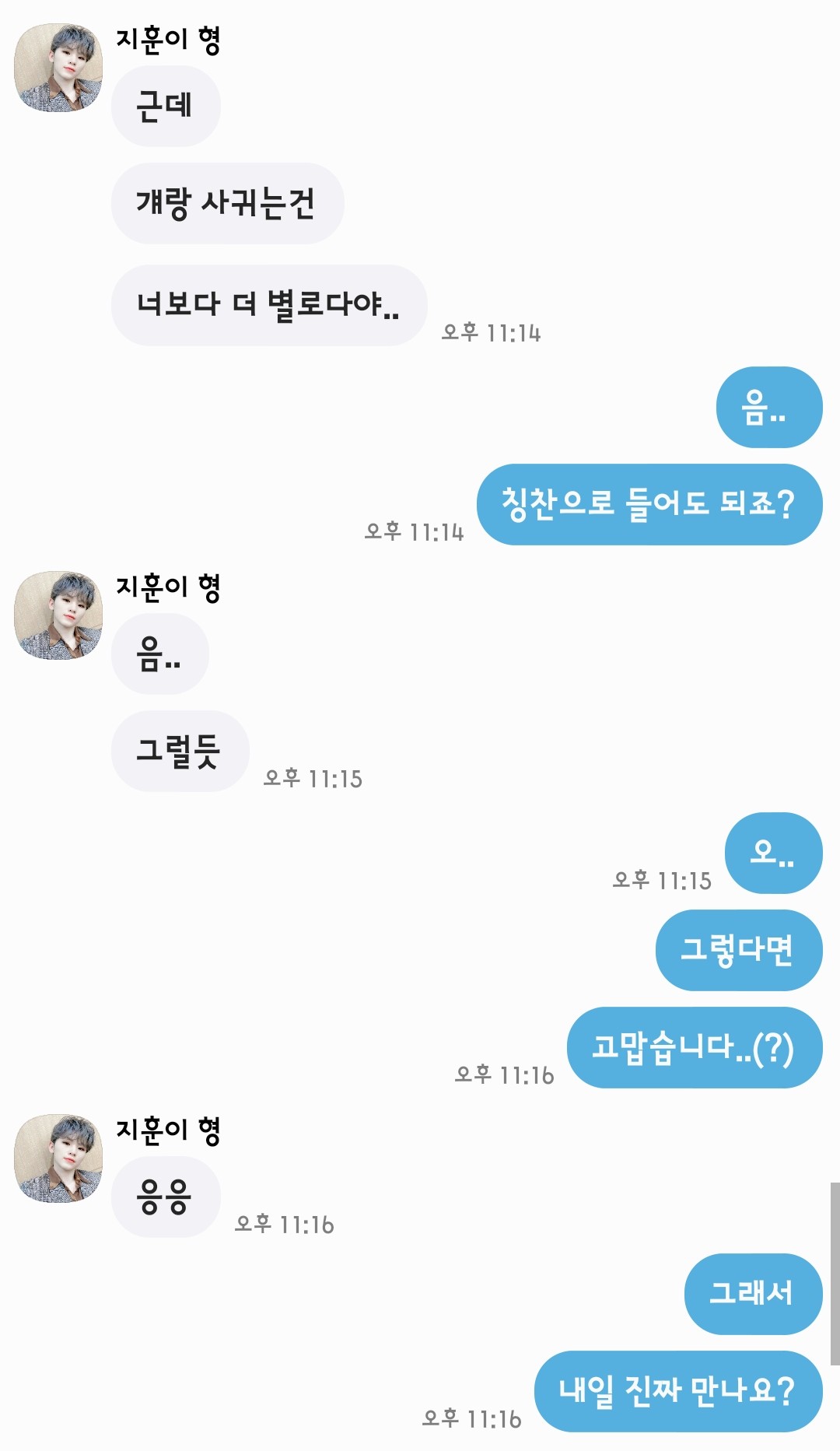Open 지훈이 형's avatar above the 근데 message
The width and height of the screenshot is (840, 1451).
(58, 68)
